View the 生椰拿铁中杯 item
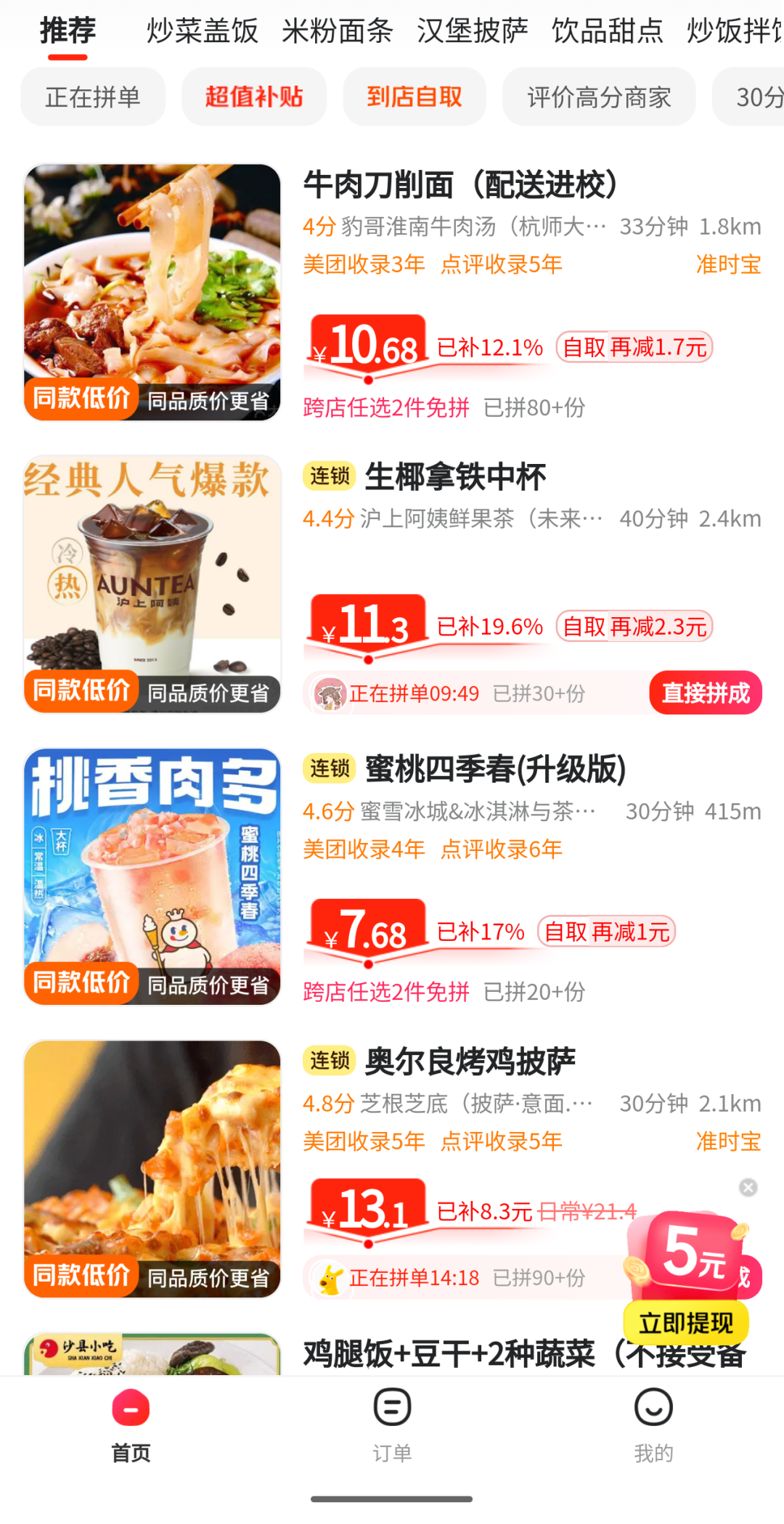This screenshot has height=1524, width=784. (x=455, y=477)
